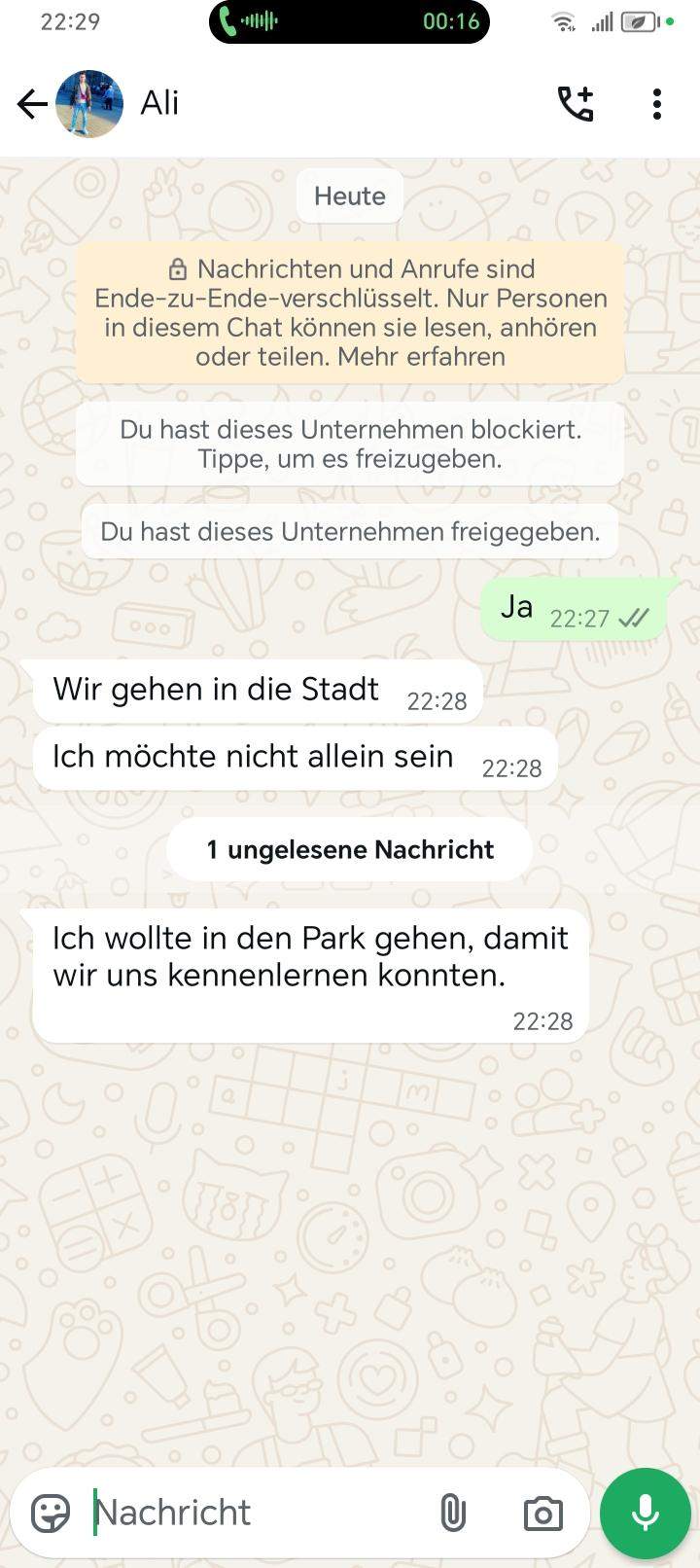Tap the double checkmarks on the Ja message
The height and width of the screenshot is (1568, 700).
634,617
